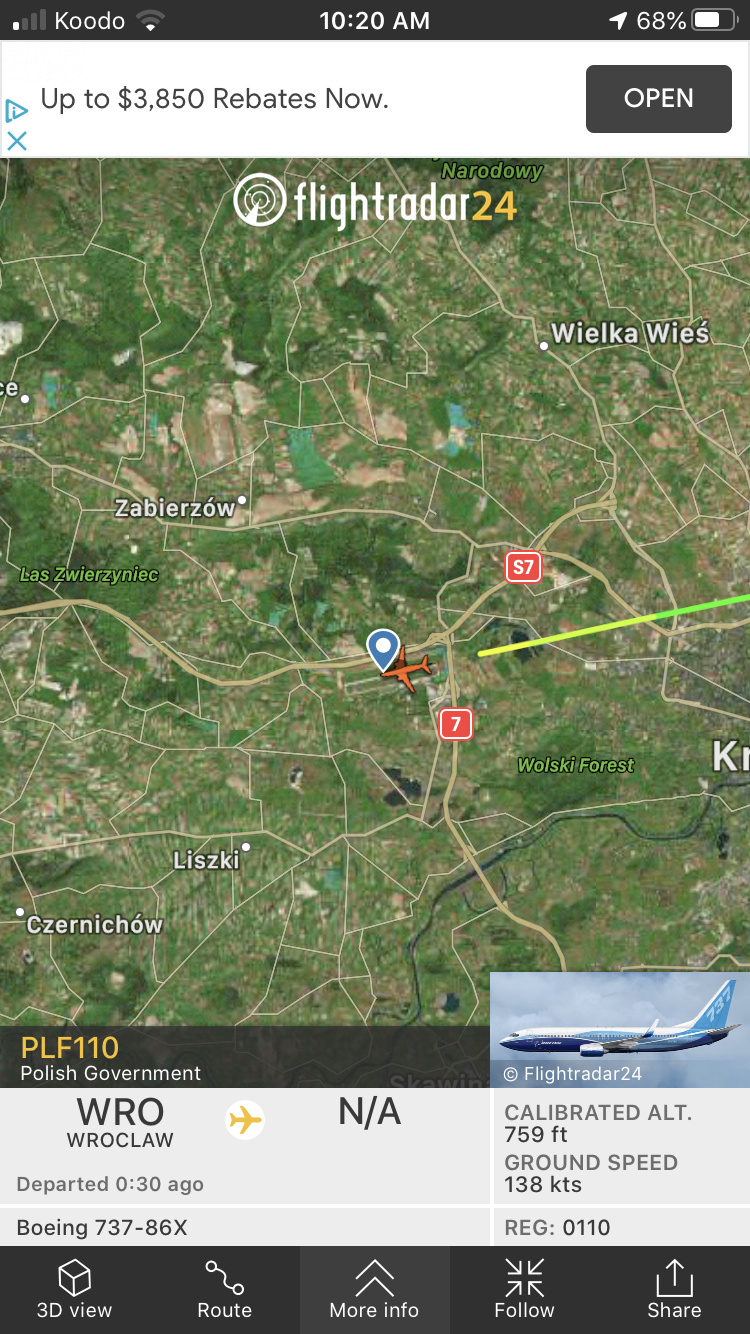Show the flight Route
Screen dimensions: 750x1334
(x=224, y=1290)
